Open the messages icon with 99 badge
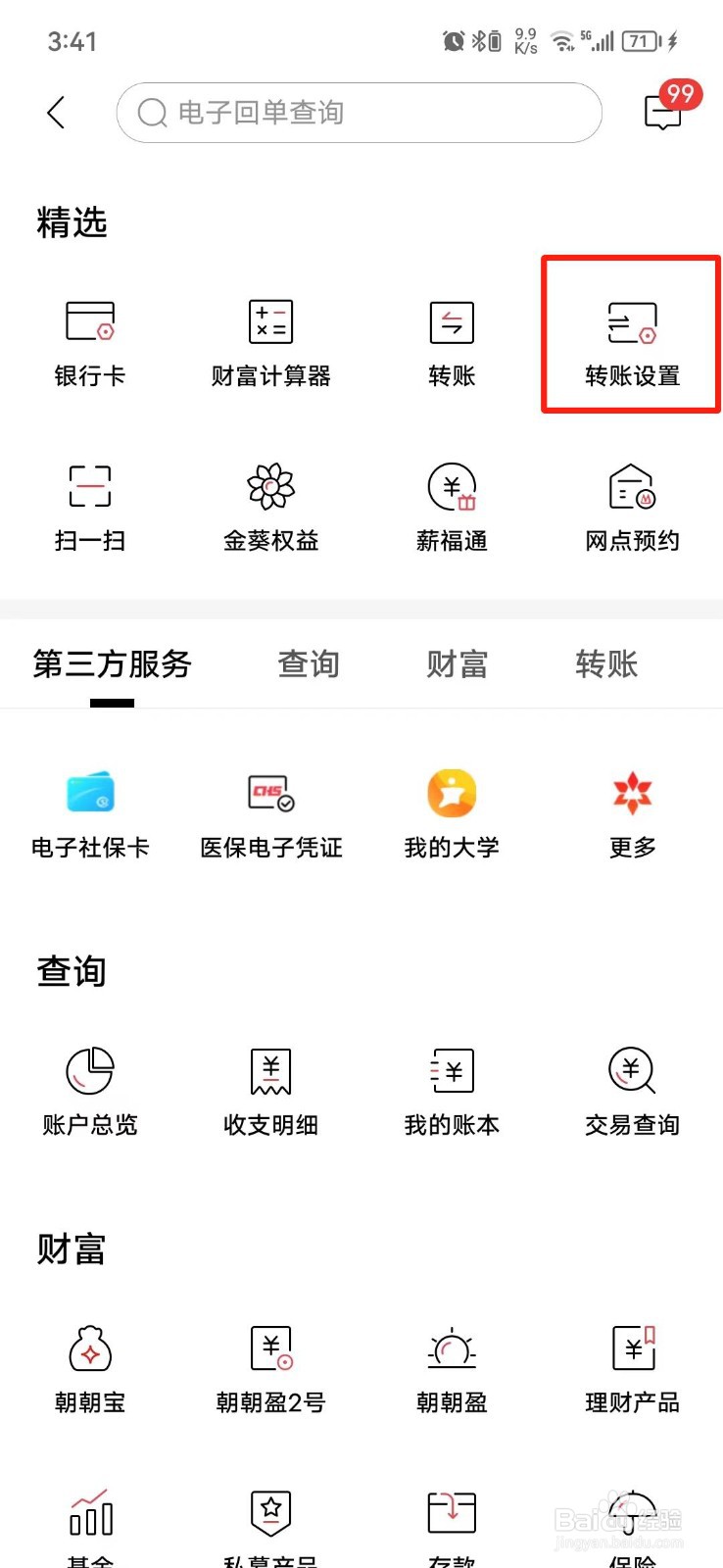The height and width of the screenshot is (1568, 723). (x=665, y=110)
